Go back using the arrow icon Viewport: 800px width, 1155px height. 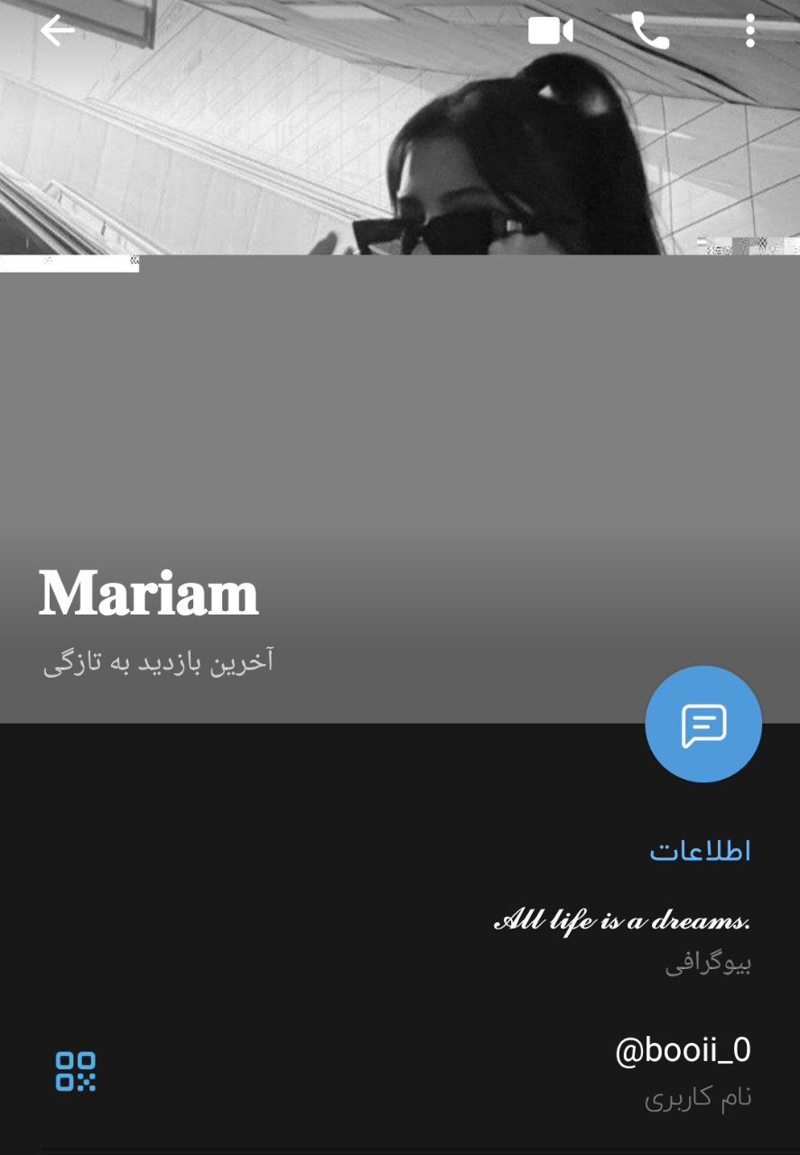click(57, 31)
